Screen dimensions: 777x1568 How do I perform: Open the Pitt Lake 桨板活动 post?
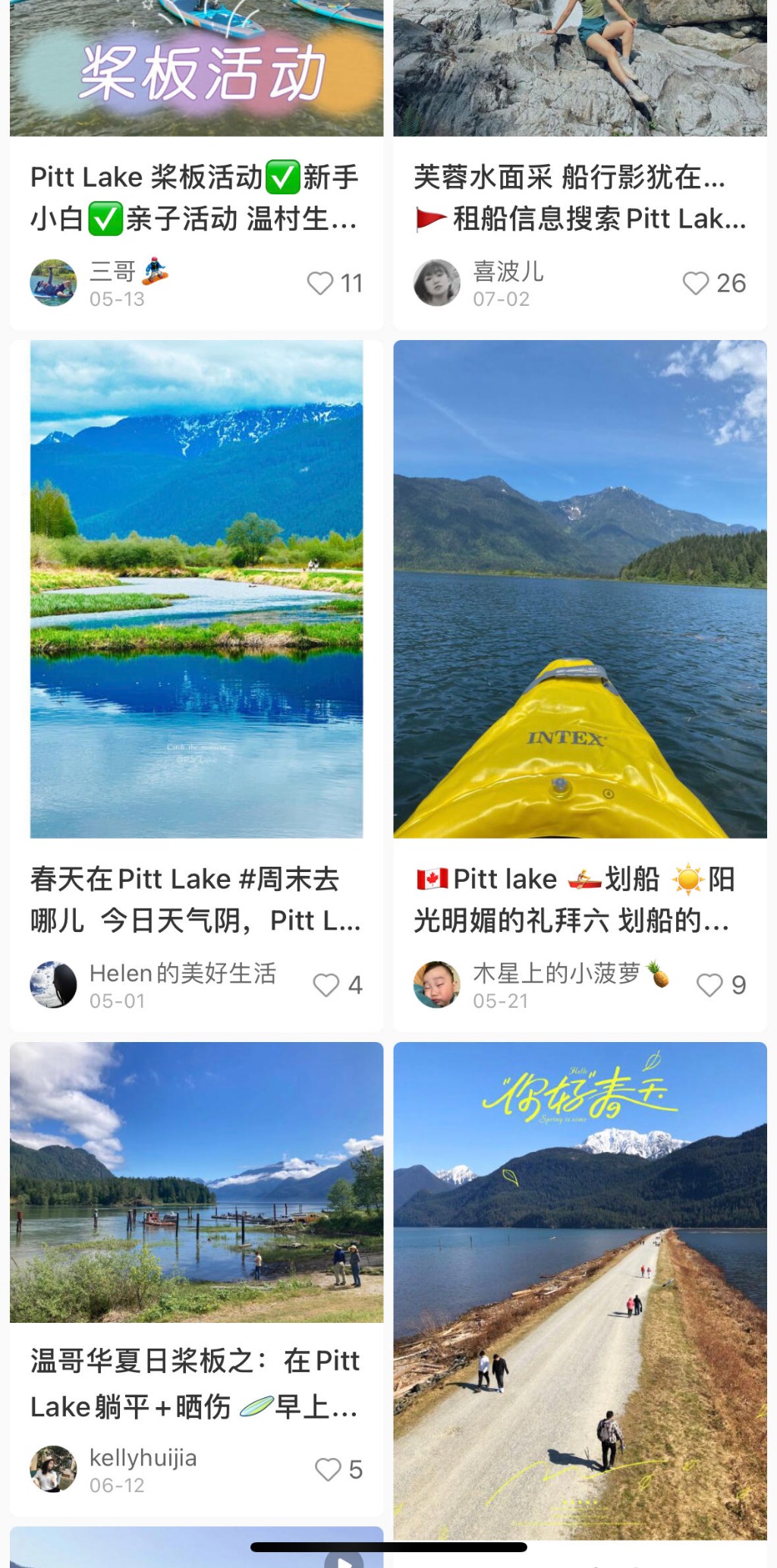point(194,197)
